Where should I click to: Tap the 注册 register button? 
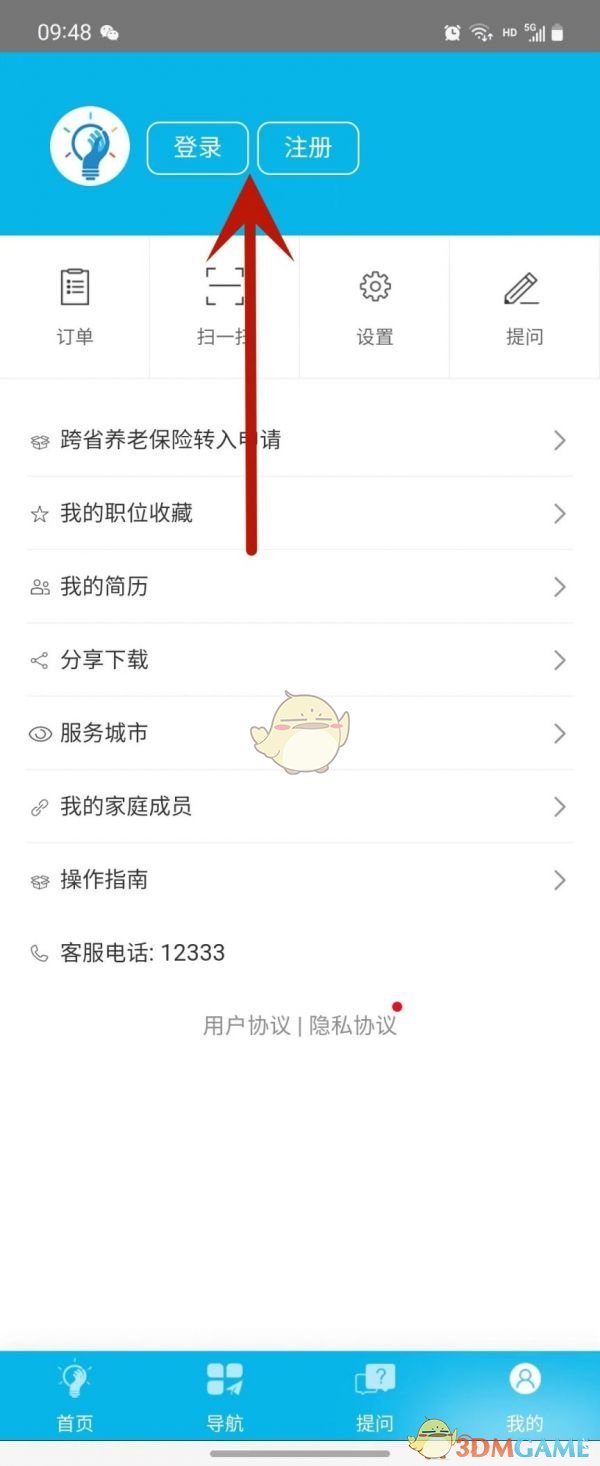[308, 148]
